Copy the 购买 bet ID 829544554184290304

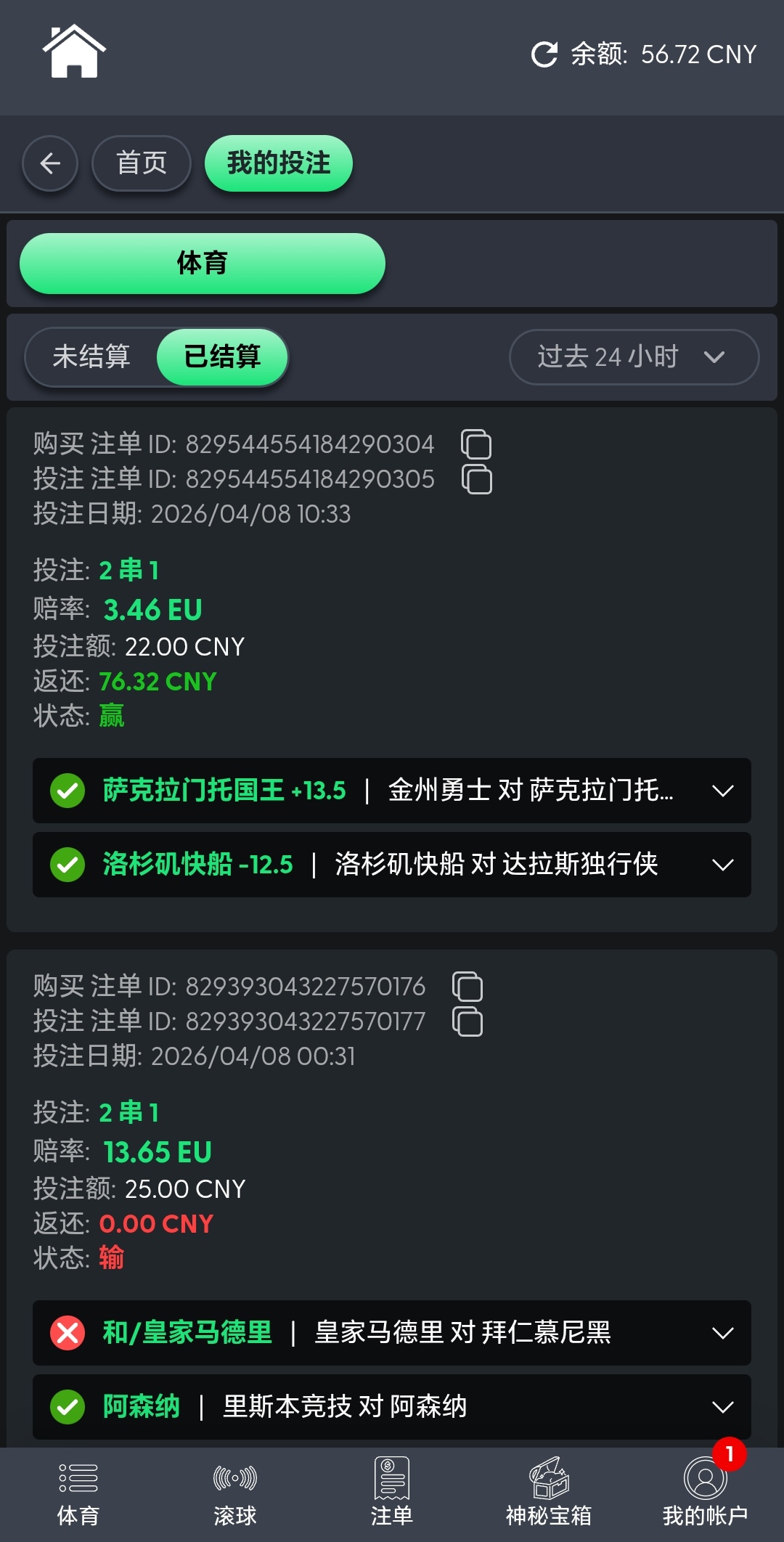pos(478,445)
